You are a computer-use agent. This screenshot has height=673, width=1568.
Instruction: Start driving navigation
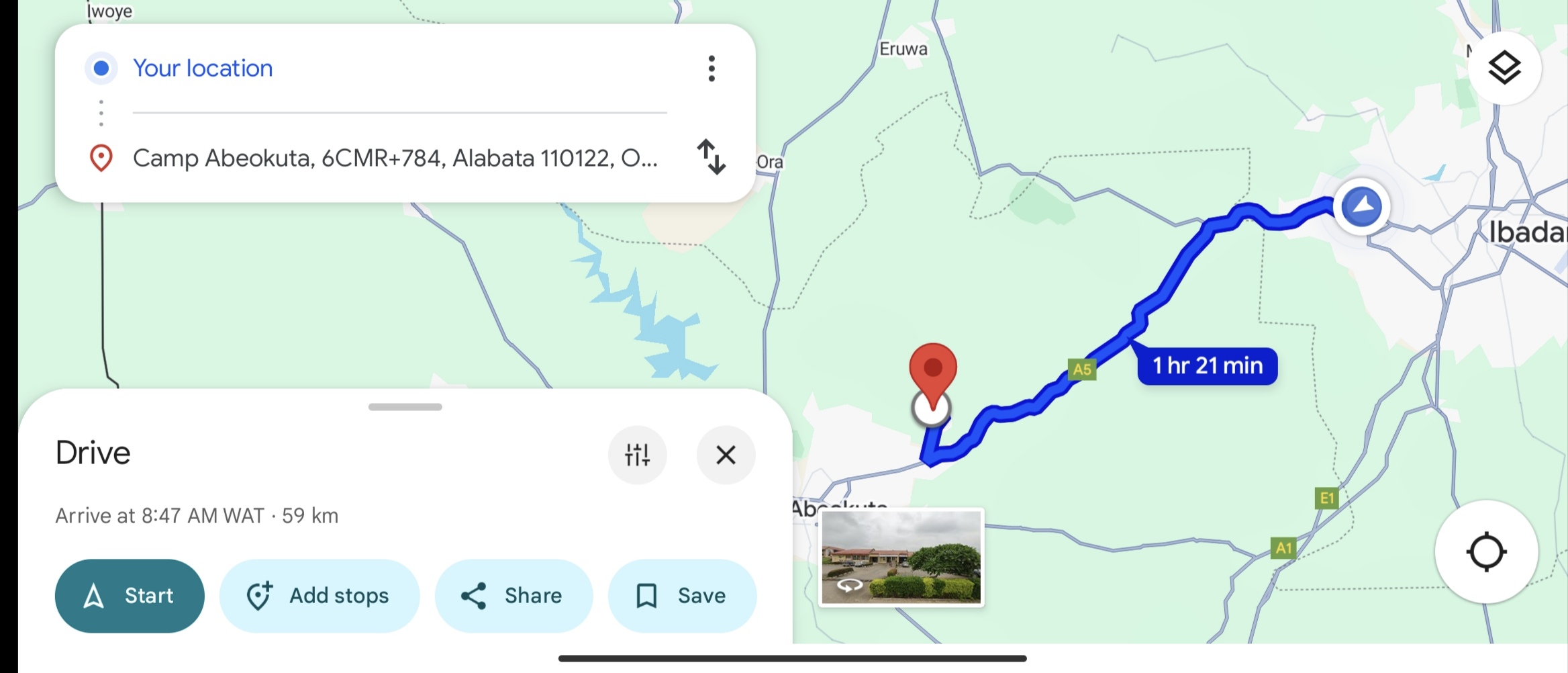pos(130,596)
